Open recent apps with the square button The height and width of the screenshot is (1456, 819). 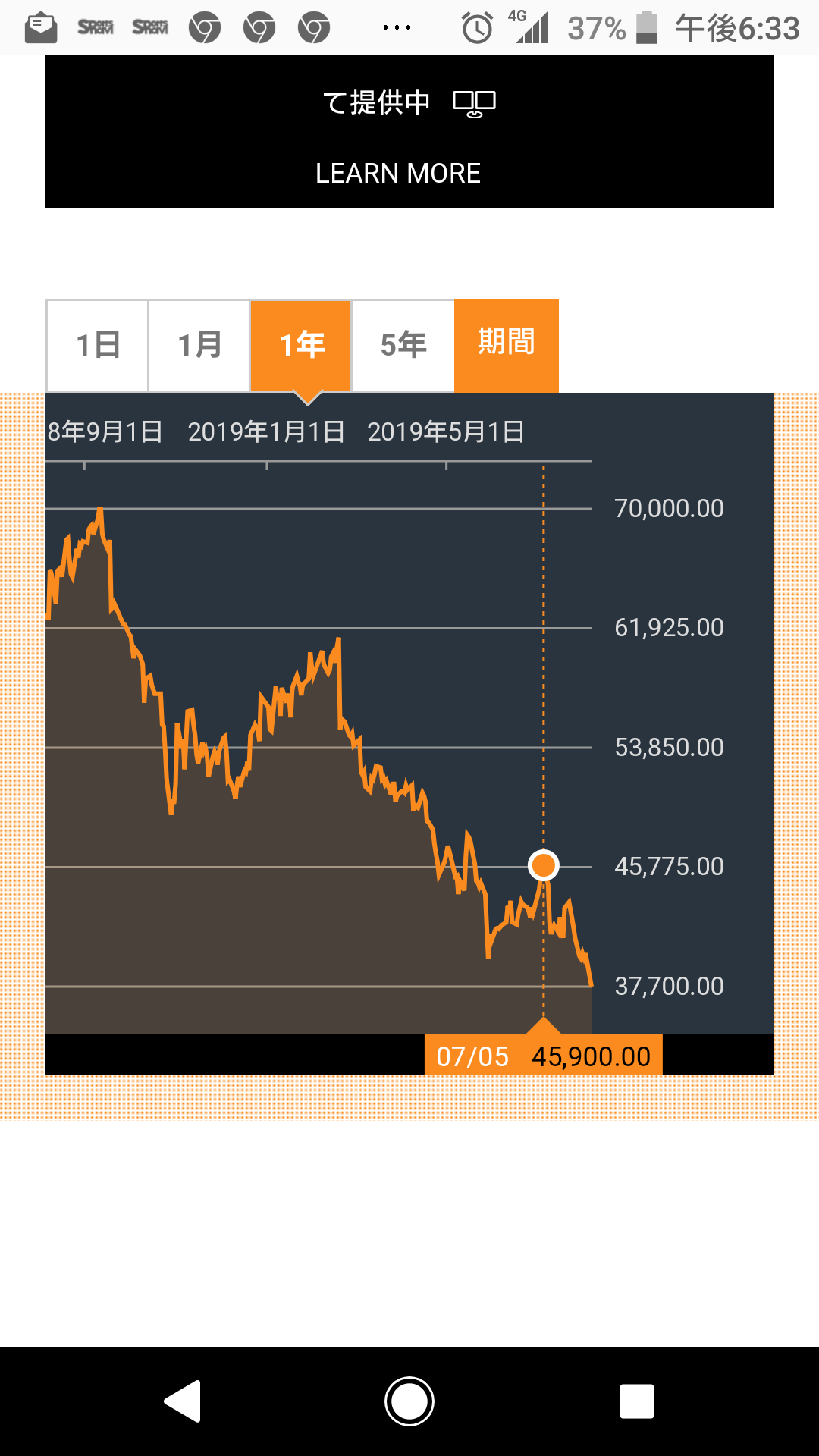pyautogui.click(x=636, y=1401)
